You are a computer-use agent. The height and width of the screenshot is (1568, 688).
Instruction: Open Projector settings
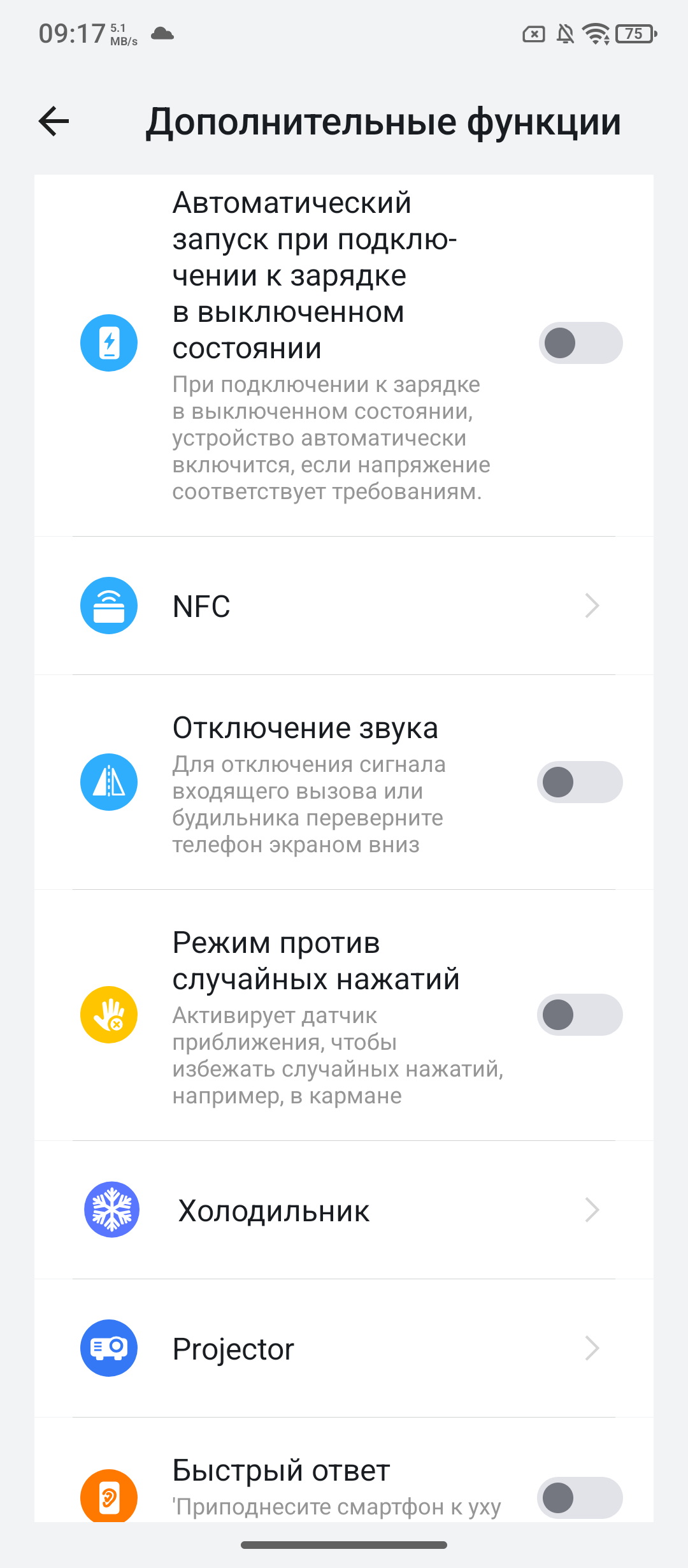coord(344,1349)
